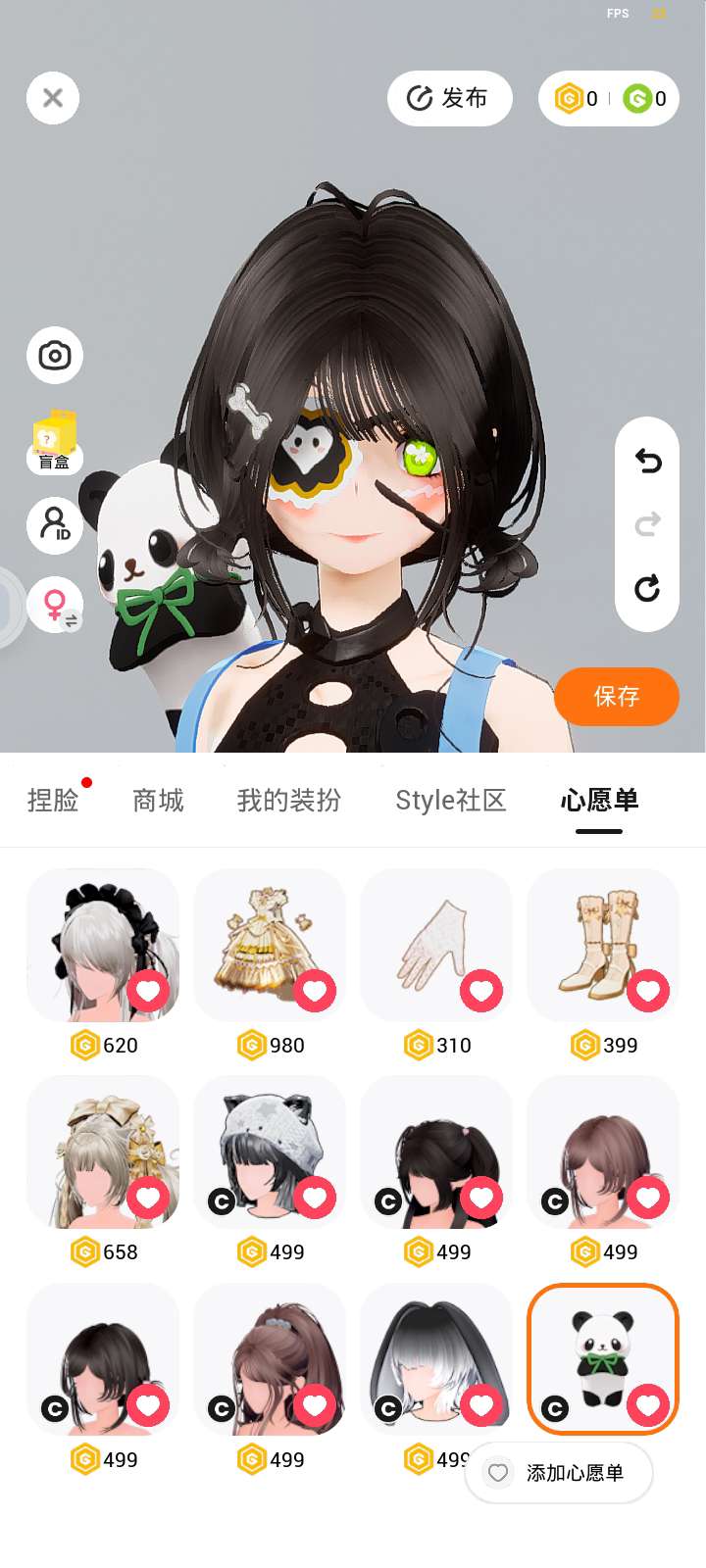The image size is (706, 1568).
Task: Switch the avatar gender
Action: tap(55, 605)
